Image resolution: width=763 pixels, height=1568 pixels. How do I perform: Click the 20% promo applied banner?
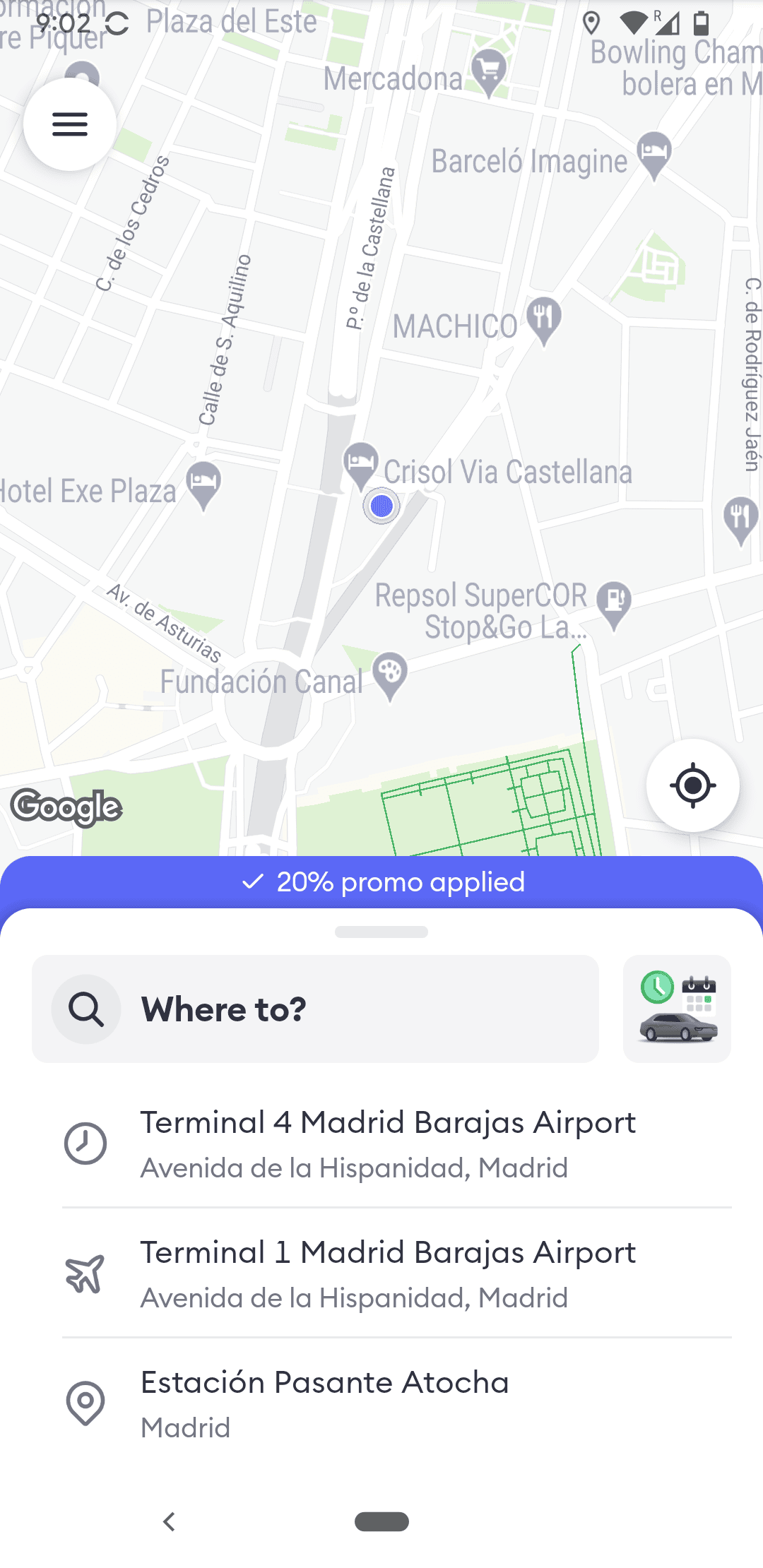coord(381,881)
